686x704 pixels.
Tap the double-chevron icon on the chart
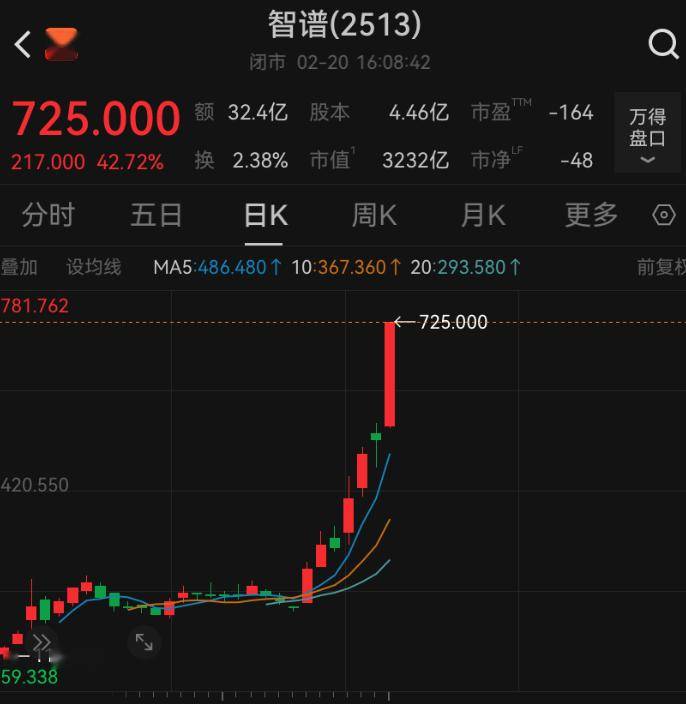(42, 642)
